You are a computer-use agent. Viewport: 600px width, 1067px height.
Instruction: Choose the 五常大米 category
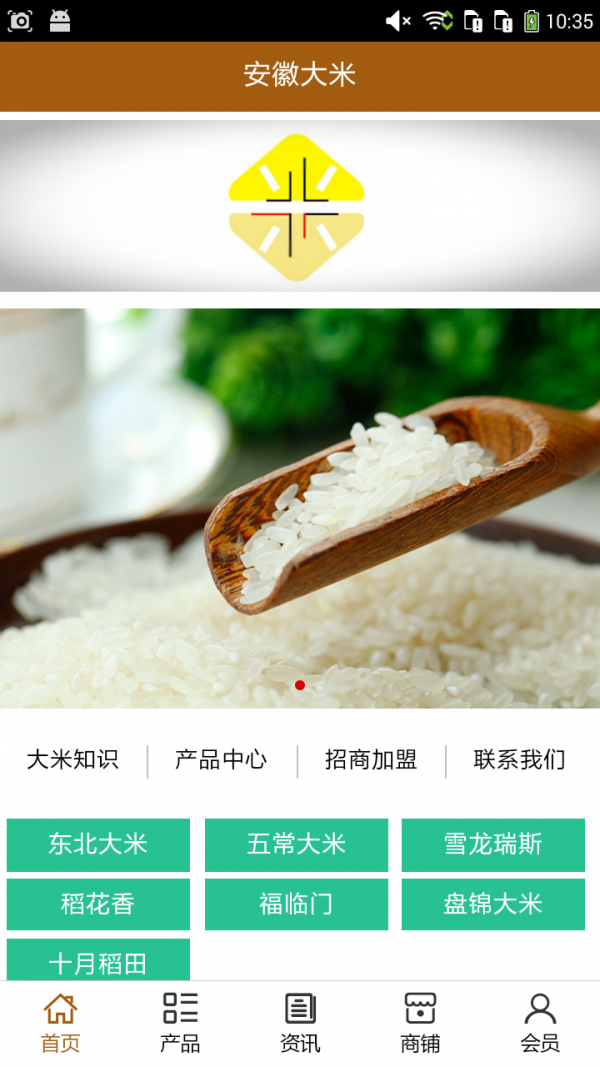click(296, 845)
